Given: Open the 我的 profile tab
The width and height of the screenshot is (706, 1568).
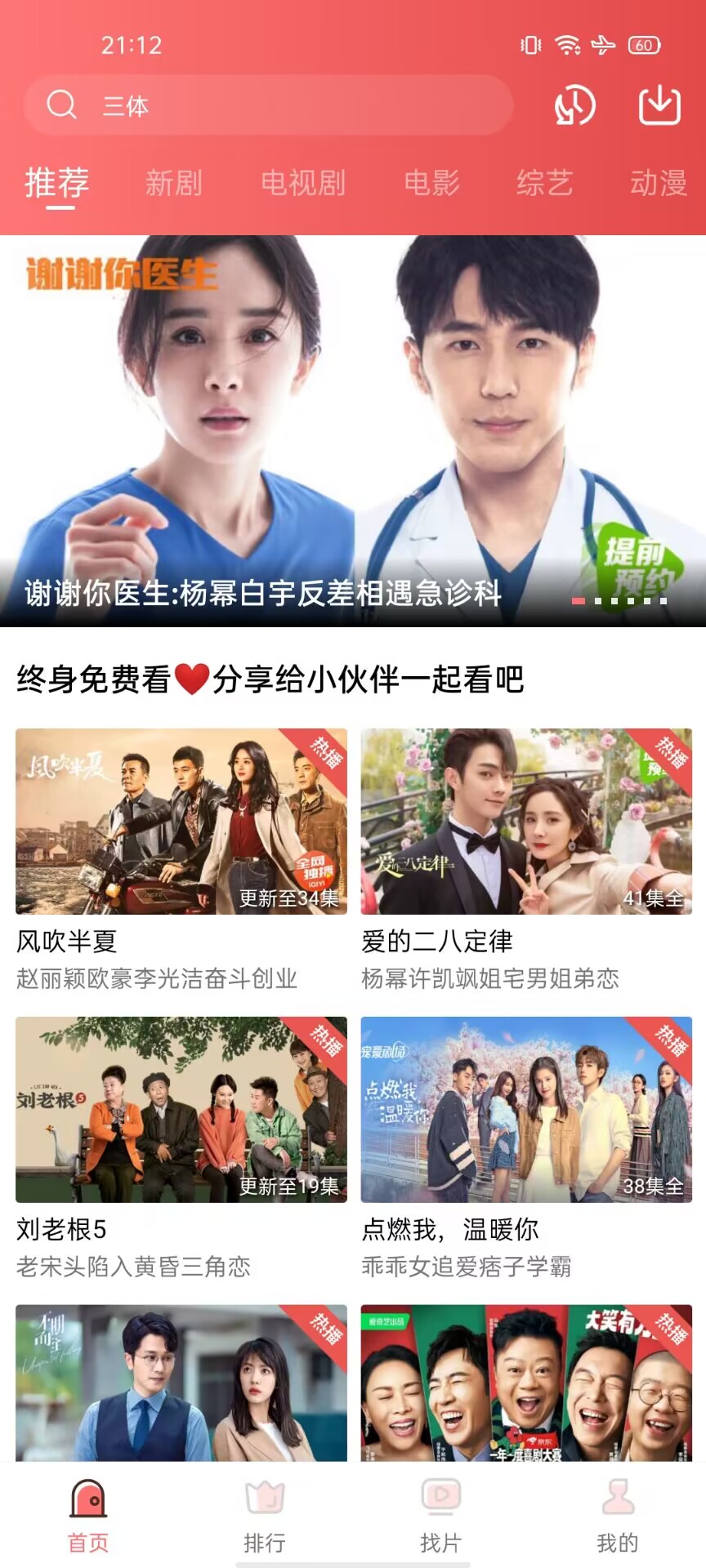Looking at the screenshot, I should click(x=618, y=1516).
